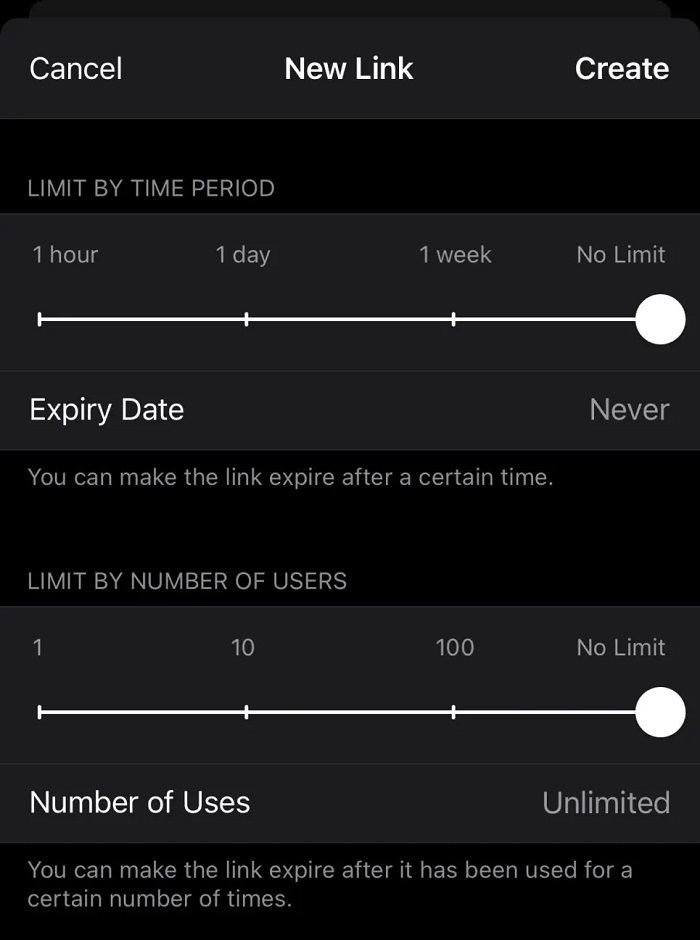Edit the Number of Uses row
Screen dimensions: 700x940
pyautogui.click(x=350, y=803)
